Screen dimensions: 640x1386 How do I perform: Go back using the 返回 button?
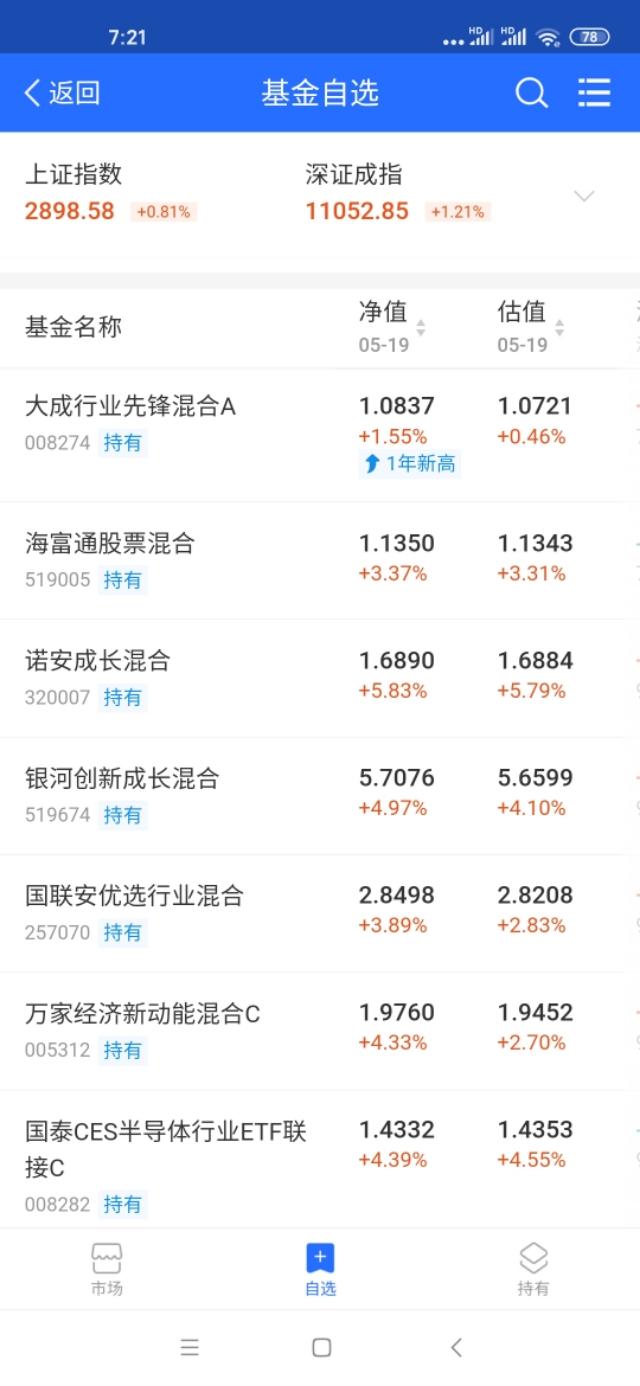coord(61,93)
